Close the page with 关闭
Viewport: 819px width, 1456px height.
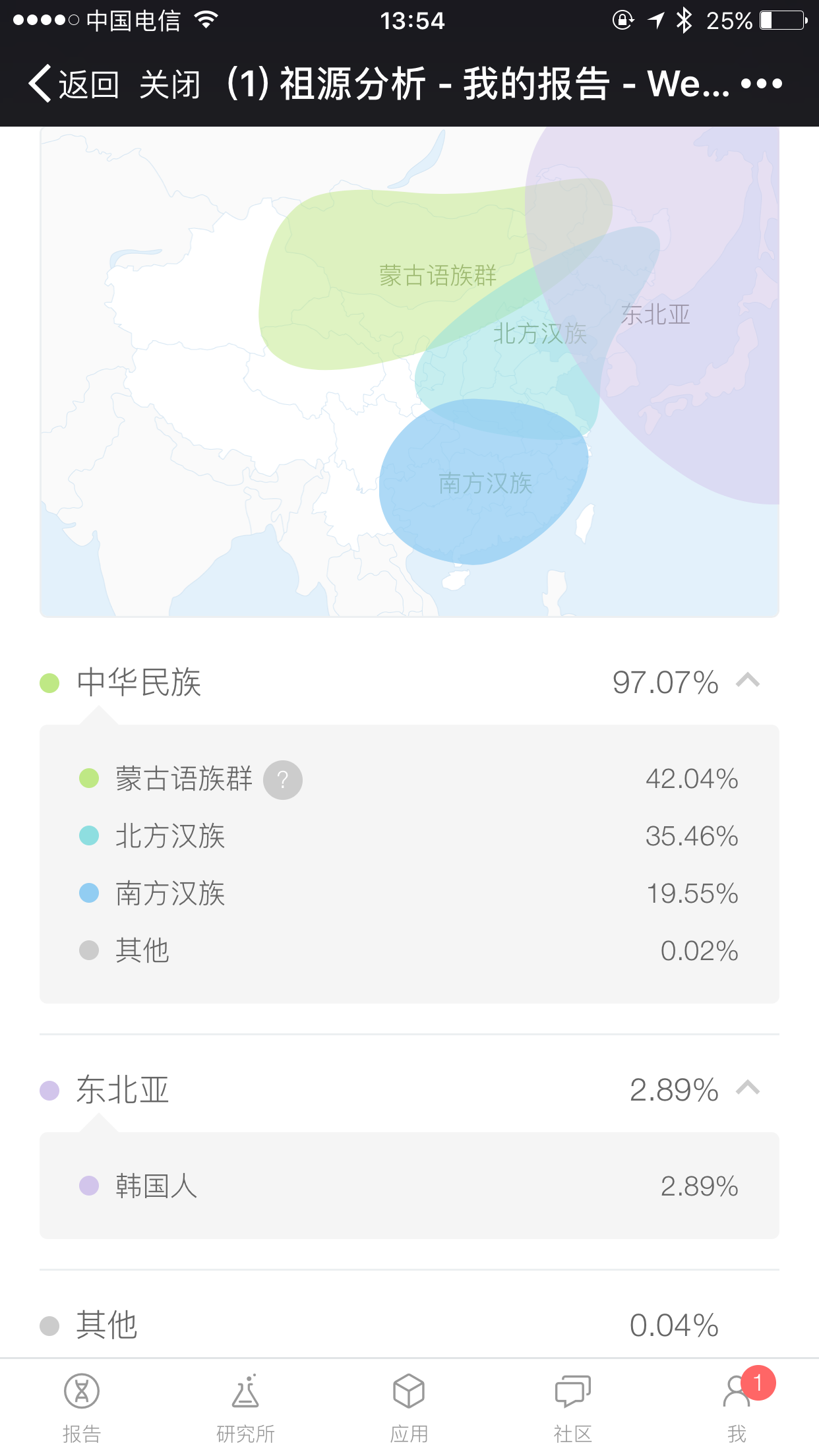[170, 84]
